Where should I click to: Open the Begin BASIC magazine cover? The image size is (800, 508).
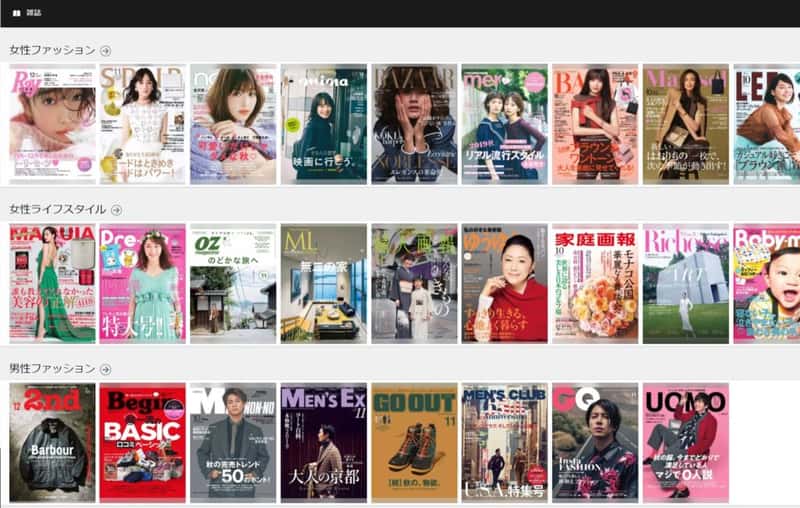click(x=143, y=442)
